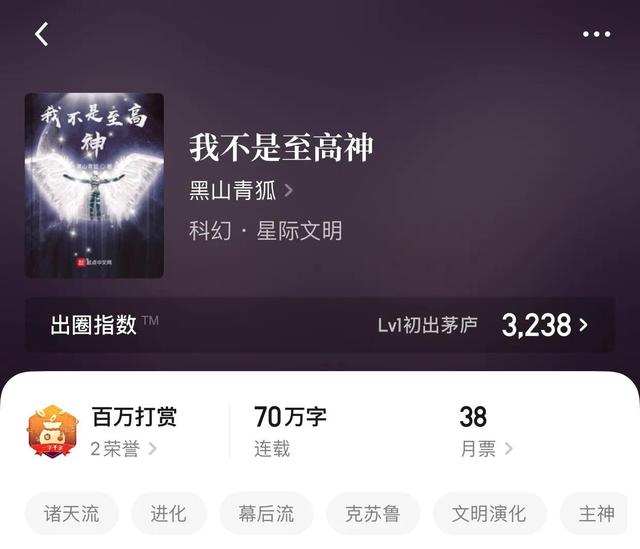Select the 主神 tag chip
This screenshot has width=640, height=549.
597,514
